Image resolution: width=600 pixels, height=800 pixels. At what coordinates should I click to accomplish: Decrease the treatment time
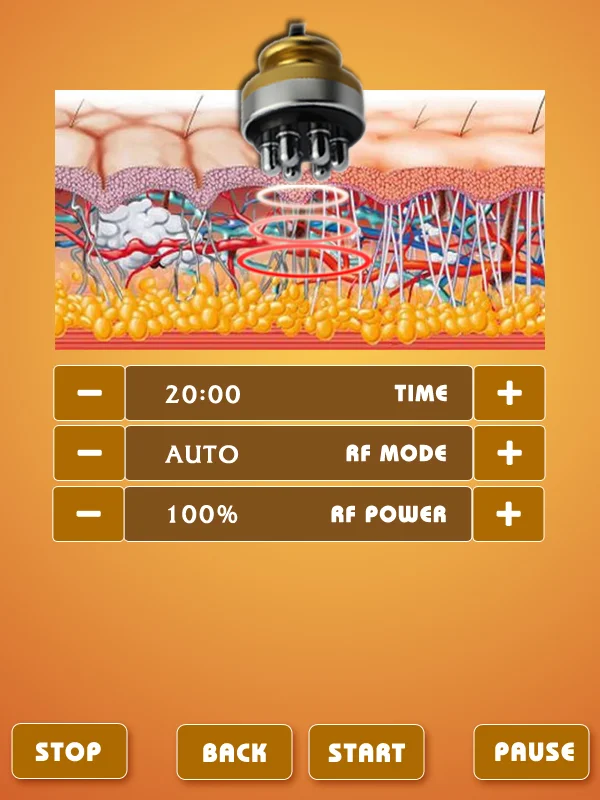pyautogui.click(x=89, y=393)
